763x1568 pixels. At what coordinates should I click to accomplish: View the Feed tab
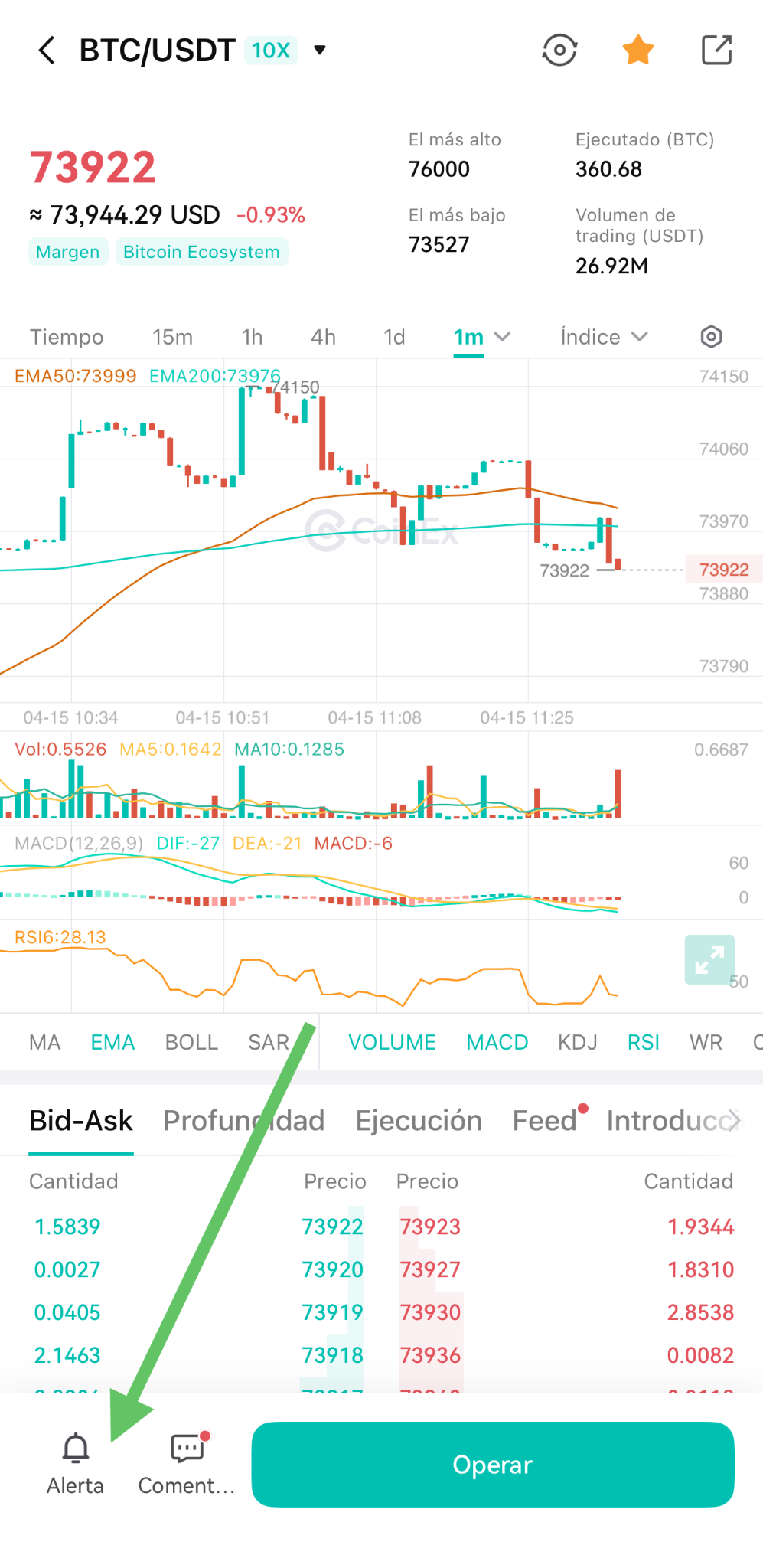point(544,1120)
